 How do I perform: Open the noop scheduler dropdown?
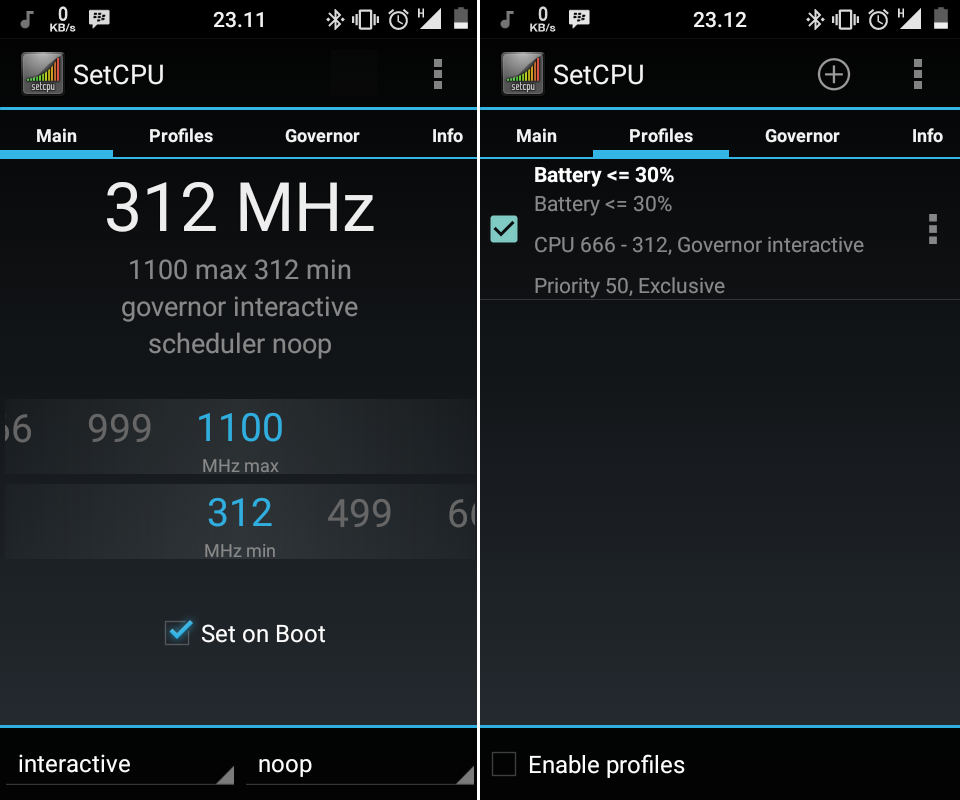coord(358,765)
